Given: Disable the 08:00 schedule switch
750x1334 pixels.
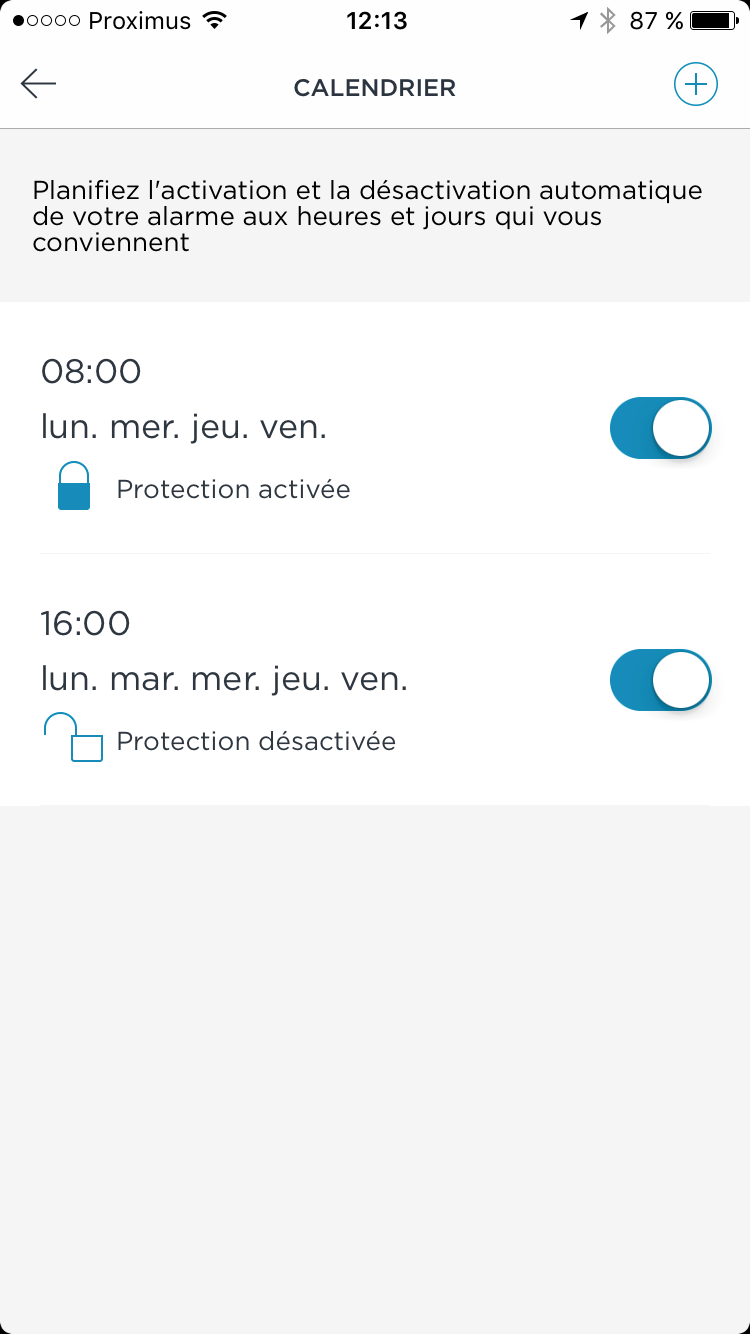Looking at the screenshot, I should (660, 428).
